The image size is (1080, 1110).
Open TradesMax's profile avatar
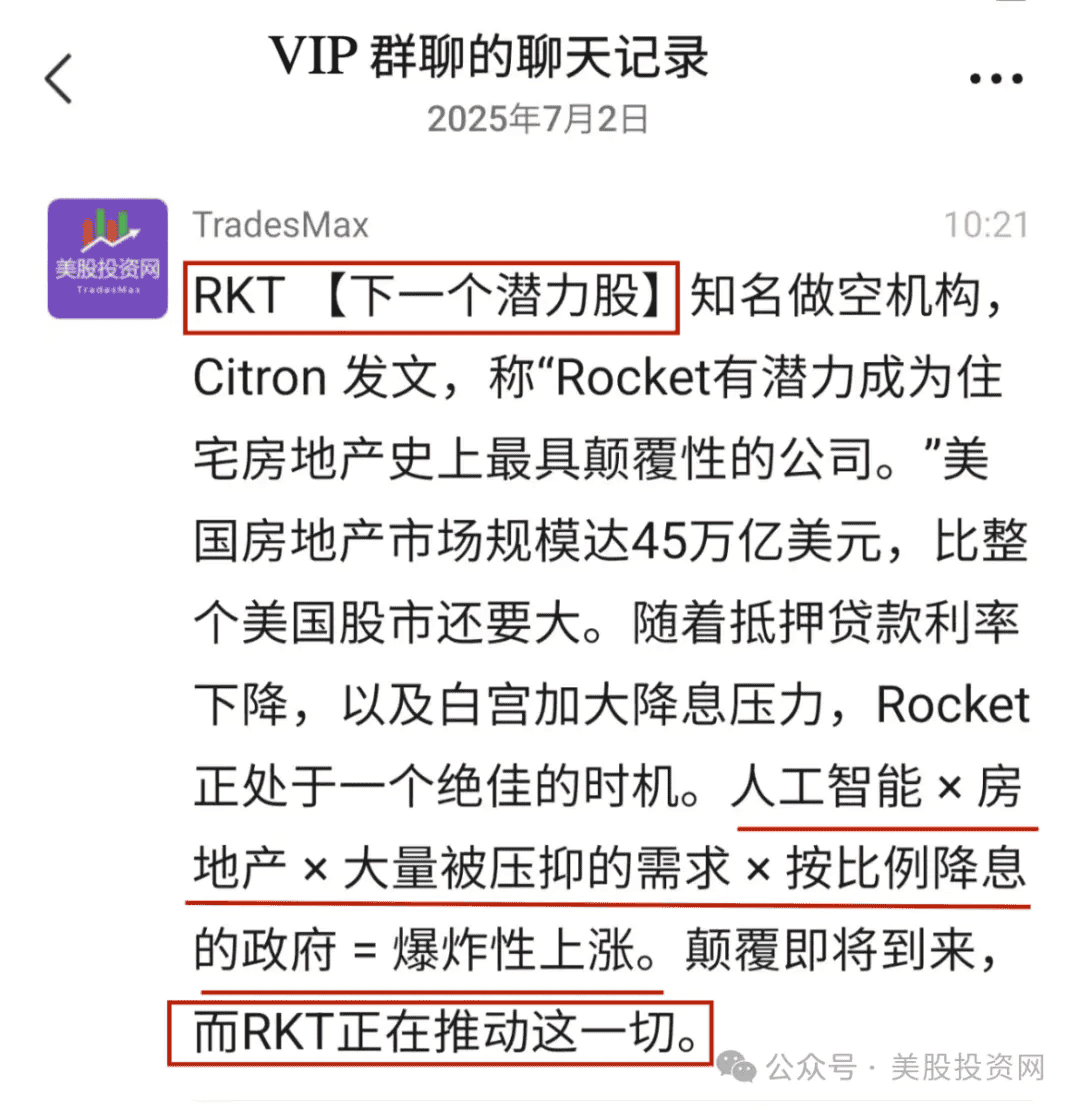[x=107, y=258]
